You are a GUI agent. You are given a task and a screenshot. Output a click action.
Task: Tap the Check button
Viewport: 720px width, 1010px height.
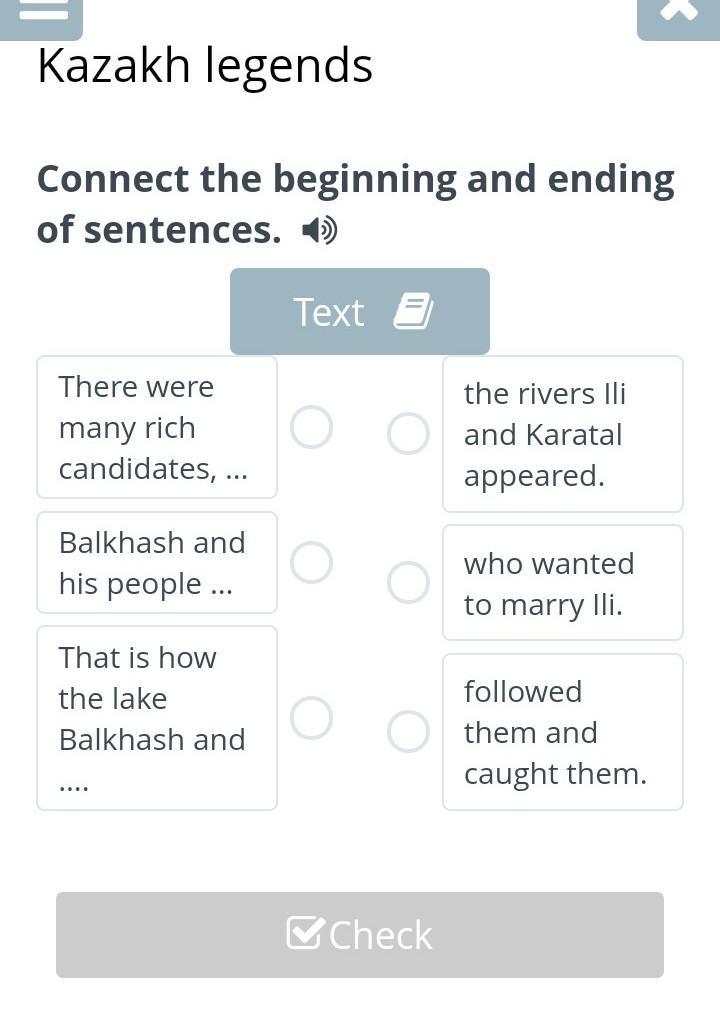click(x=359, y=935)
